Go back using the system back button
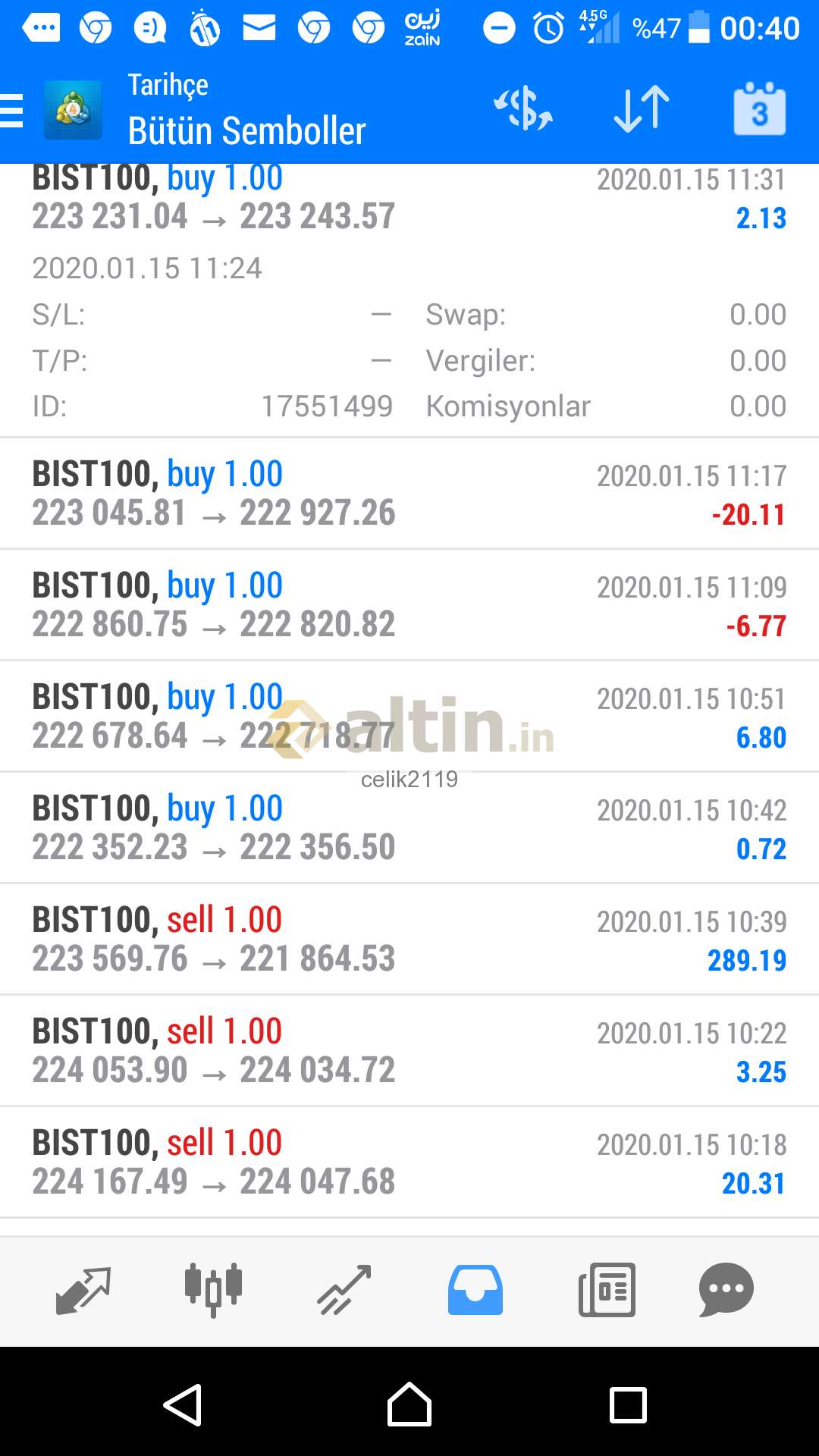 point(183,1405)
